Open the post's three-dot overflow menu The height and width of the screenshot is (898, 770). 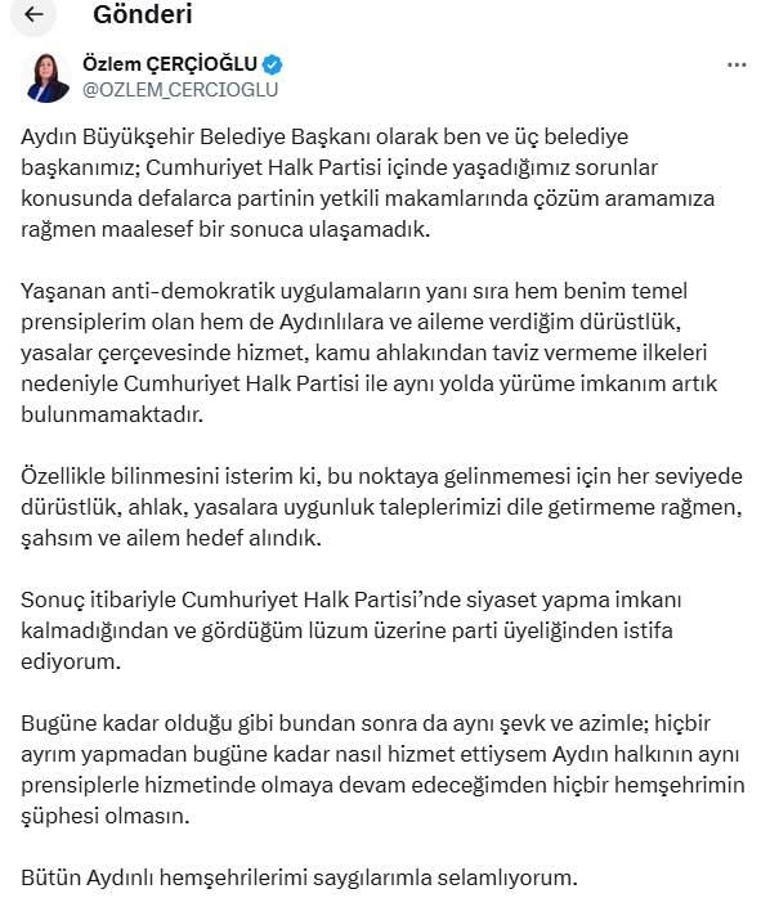click(736, 65)
